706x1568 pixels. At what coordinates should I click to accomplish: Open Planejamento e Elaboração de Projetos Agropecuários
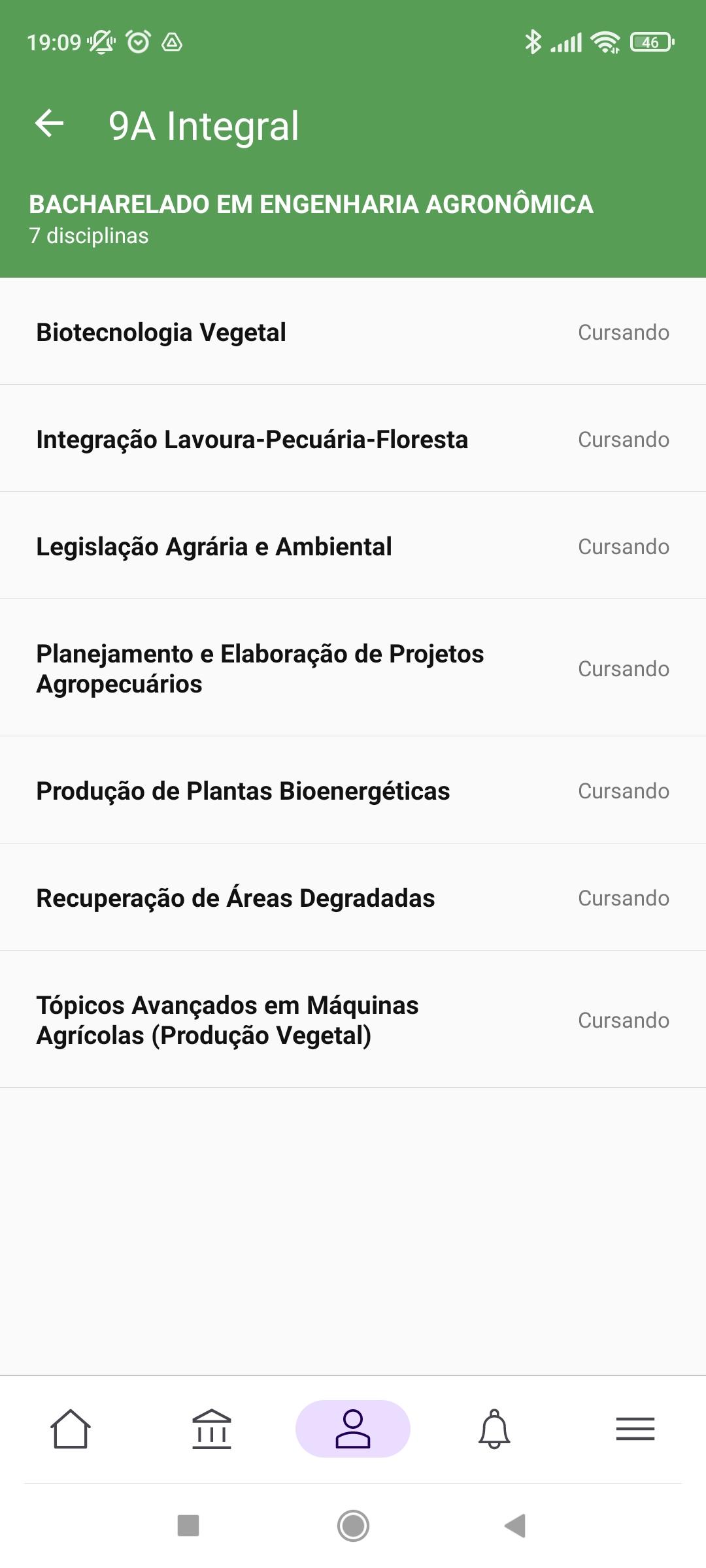pos(353,668)
